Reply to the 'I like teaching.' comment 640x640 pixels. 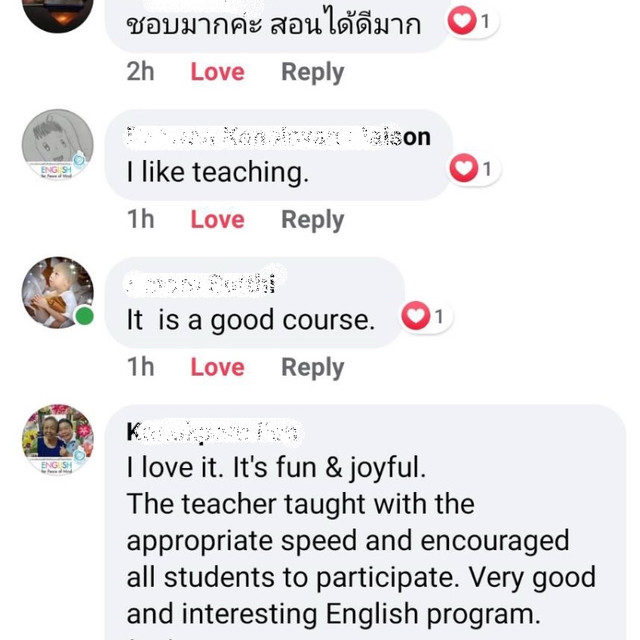[312, 219]
